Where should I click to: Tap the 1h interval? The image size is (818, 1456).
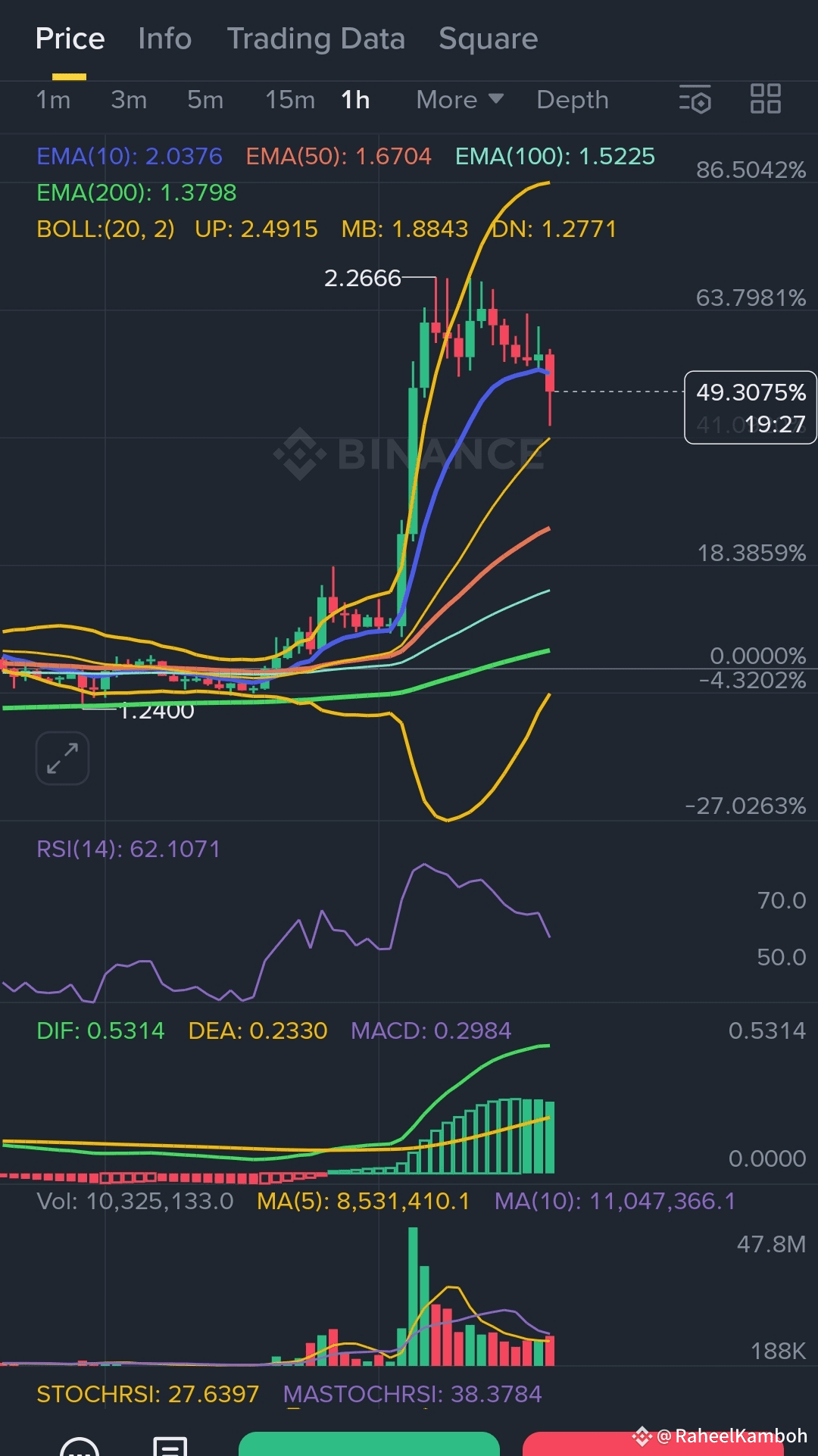(355, 100)
